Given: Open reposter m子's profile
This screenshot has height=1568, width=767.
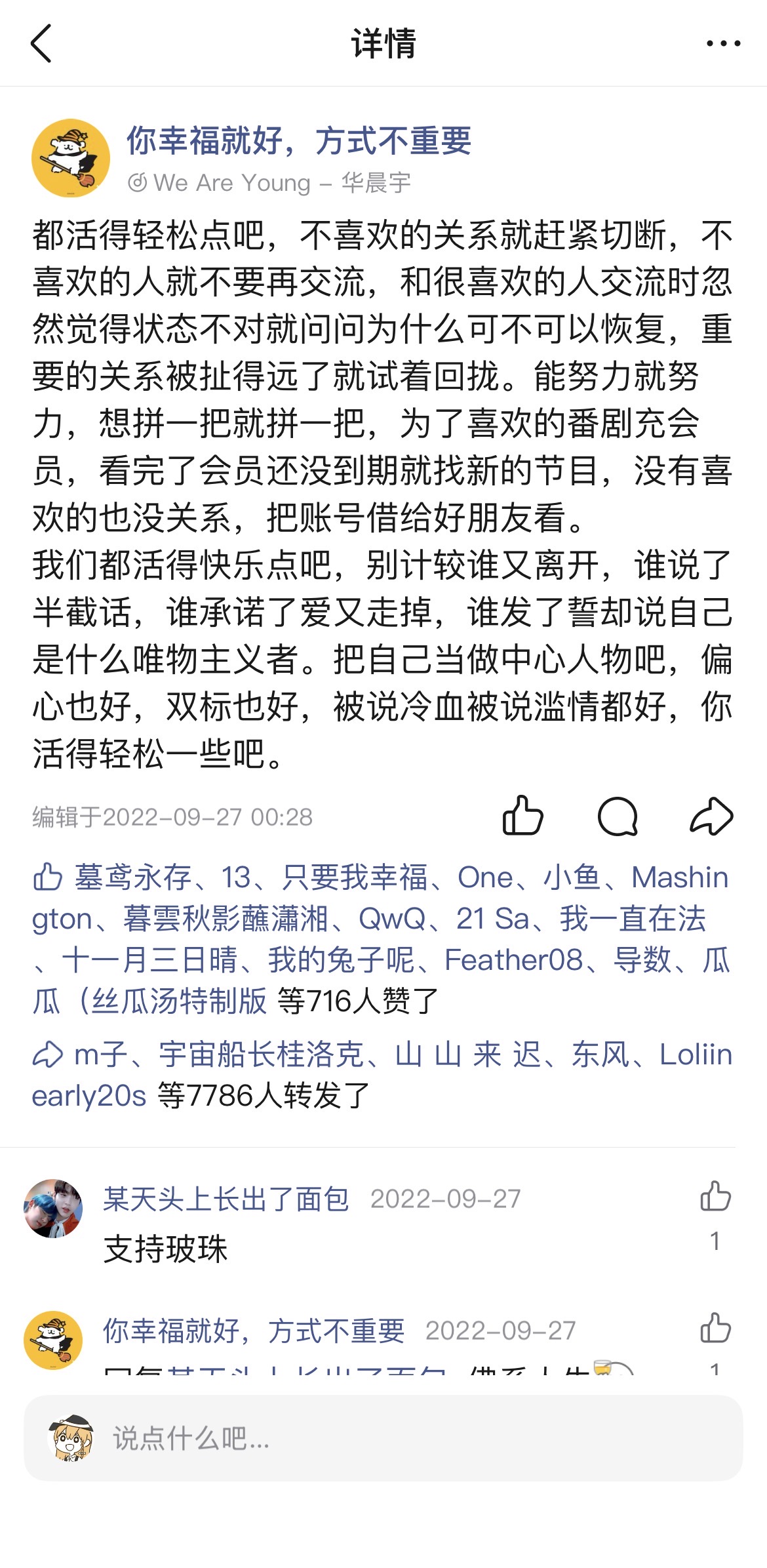Looking at the screenshot, I should [101, 1055].
